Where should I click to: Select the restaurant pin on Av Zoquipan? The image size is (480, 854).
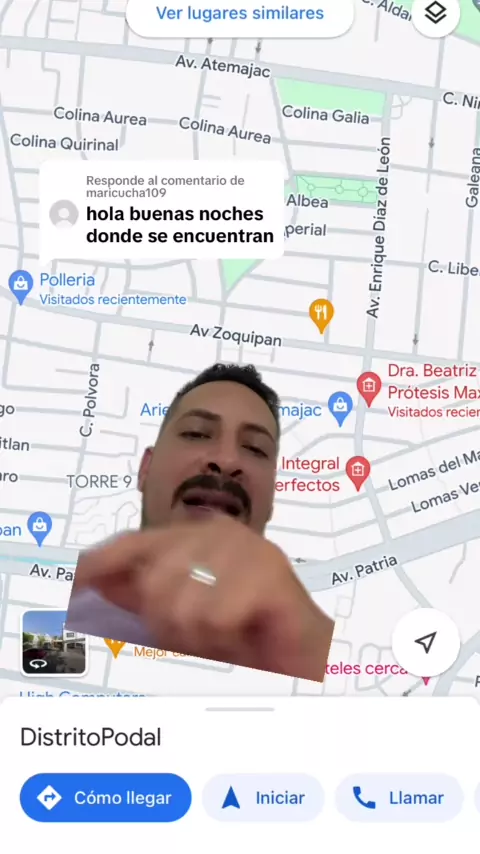(x=321, y=315)
